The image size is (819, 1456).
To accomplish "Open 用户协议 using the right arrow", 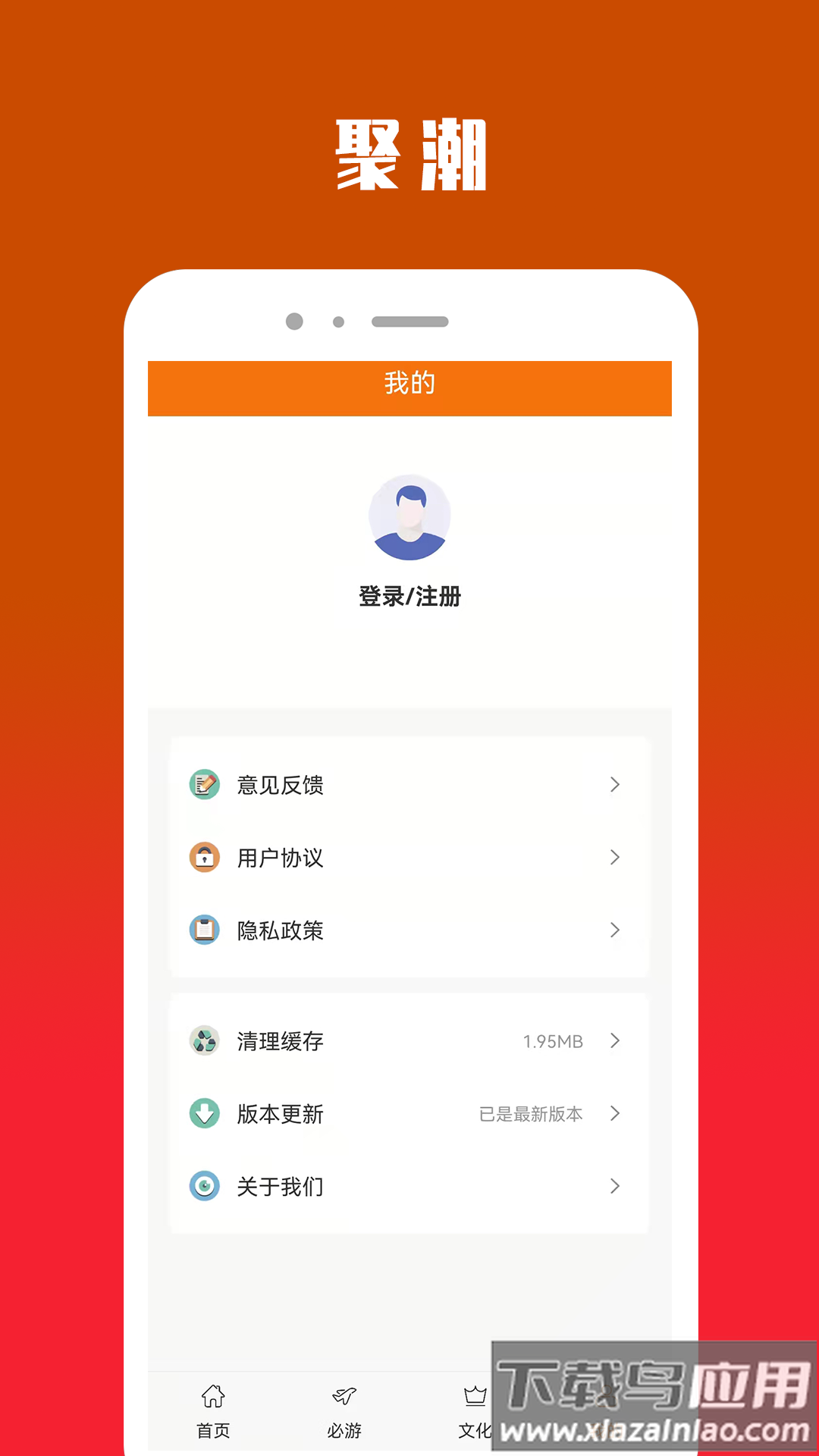I will point(615,858).
